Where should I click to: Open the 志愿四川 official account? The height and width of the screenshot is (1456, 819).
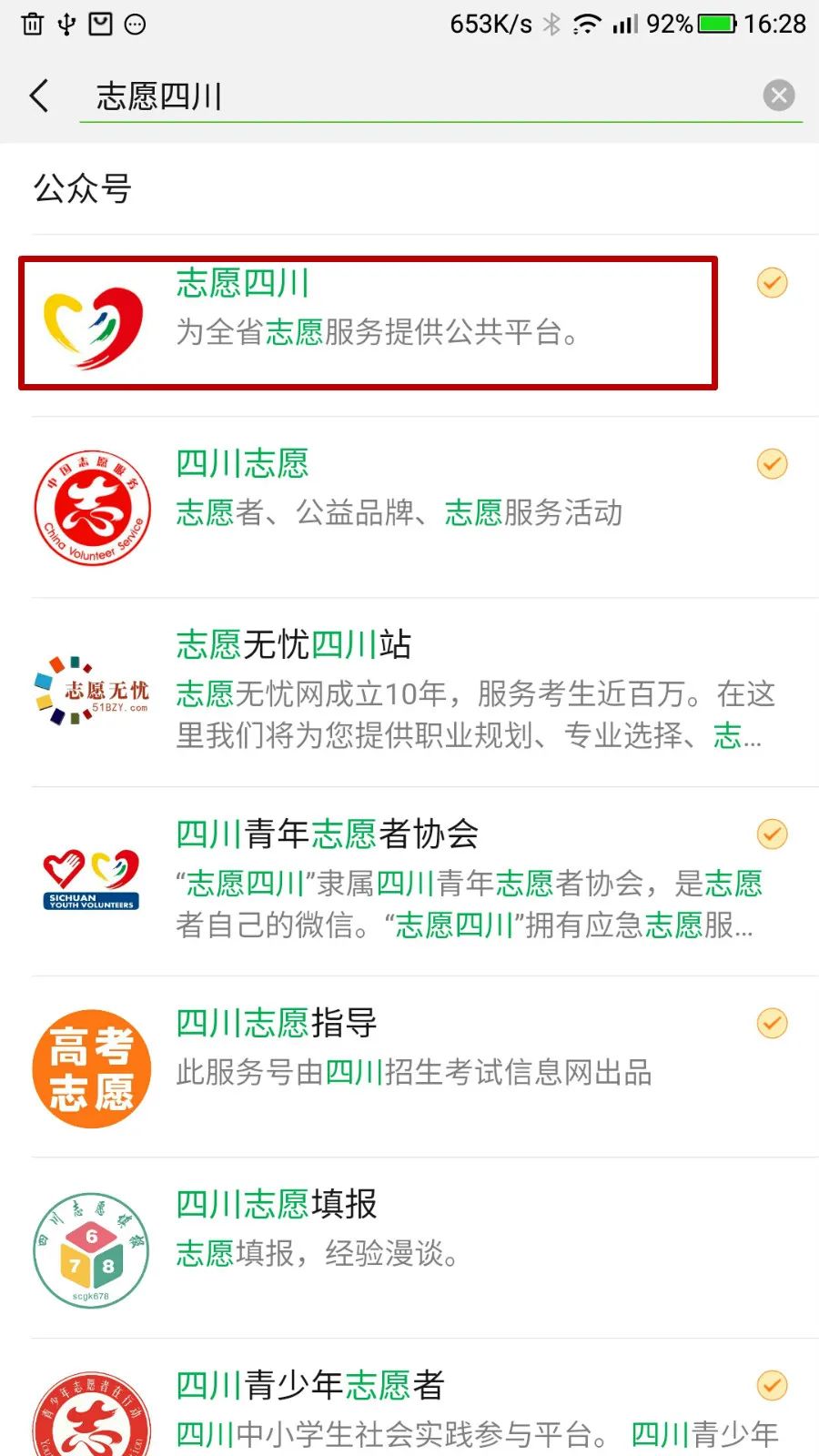coord(409,325)
